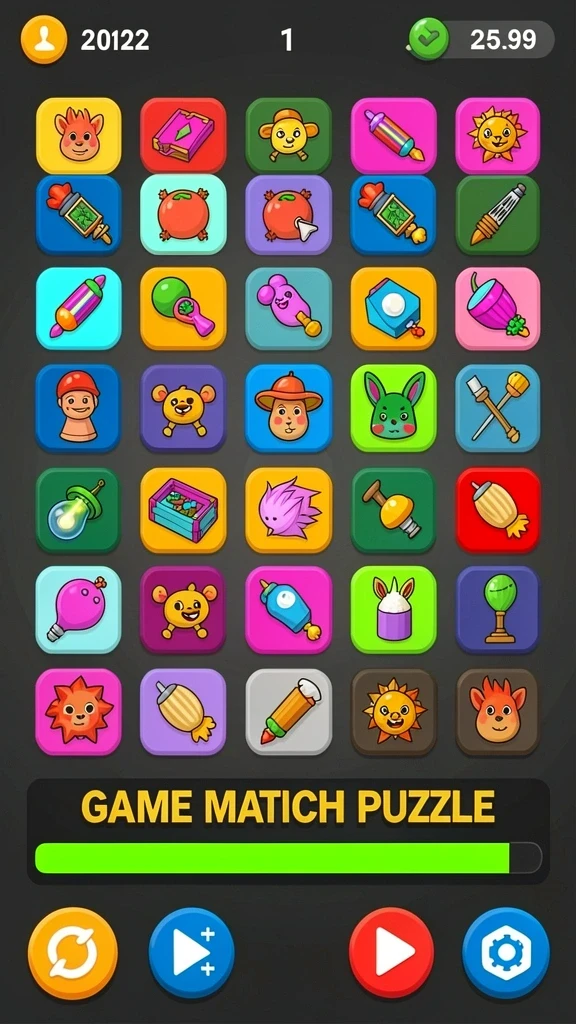
Task: Tap the green checkmark coin balance
Action: tap(482, 39)
